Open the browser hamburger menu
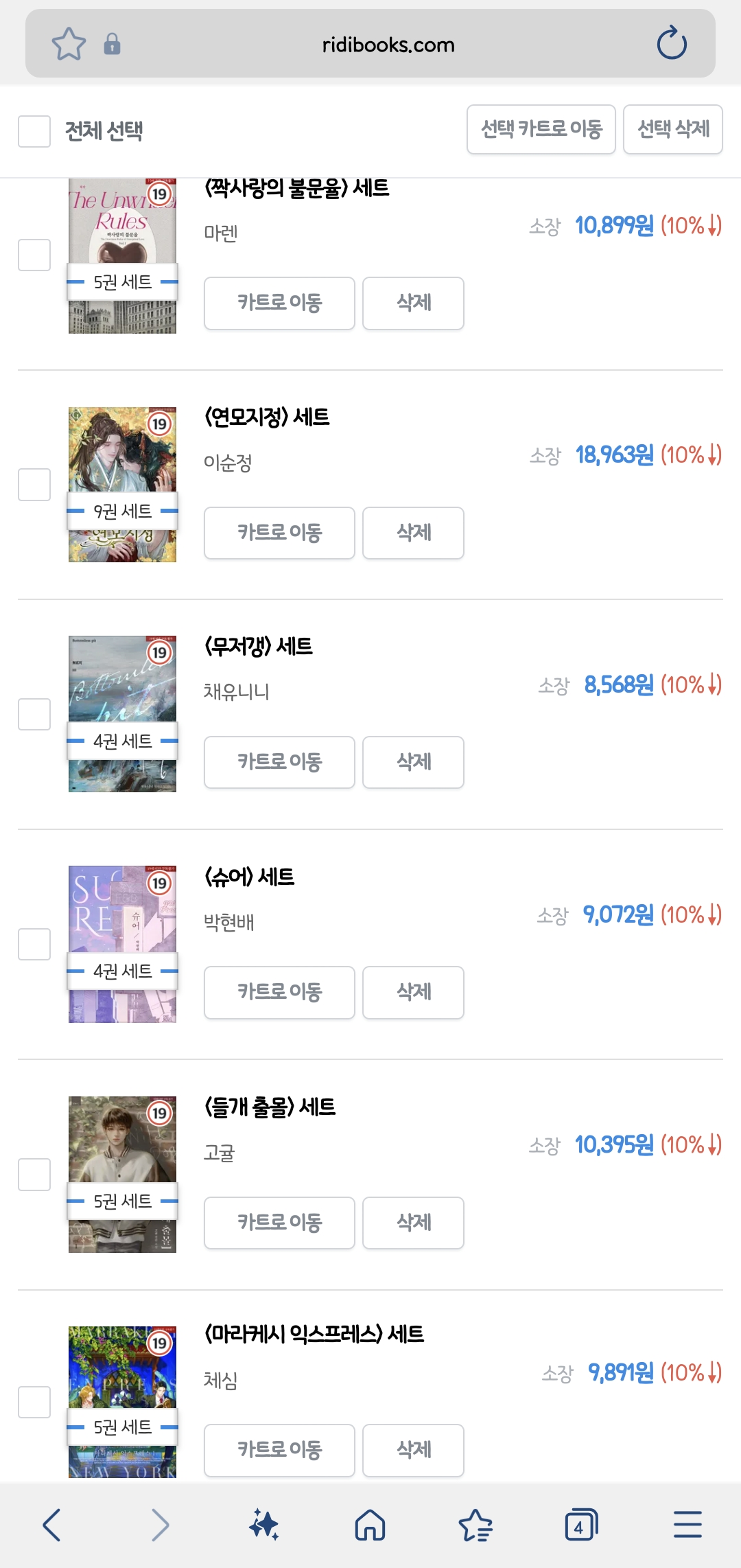The width and height of the screenshot is (741, 1568). pyautogui.click(x=687, y=1525)
